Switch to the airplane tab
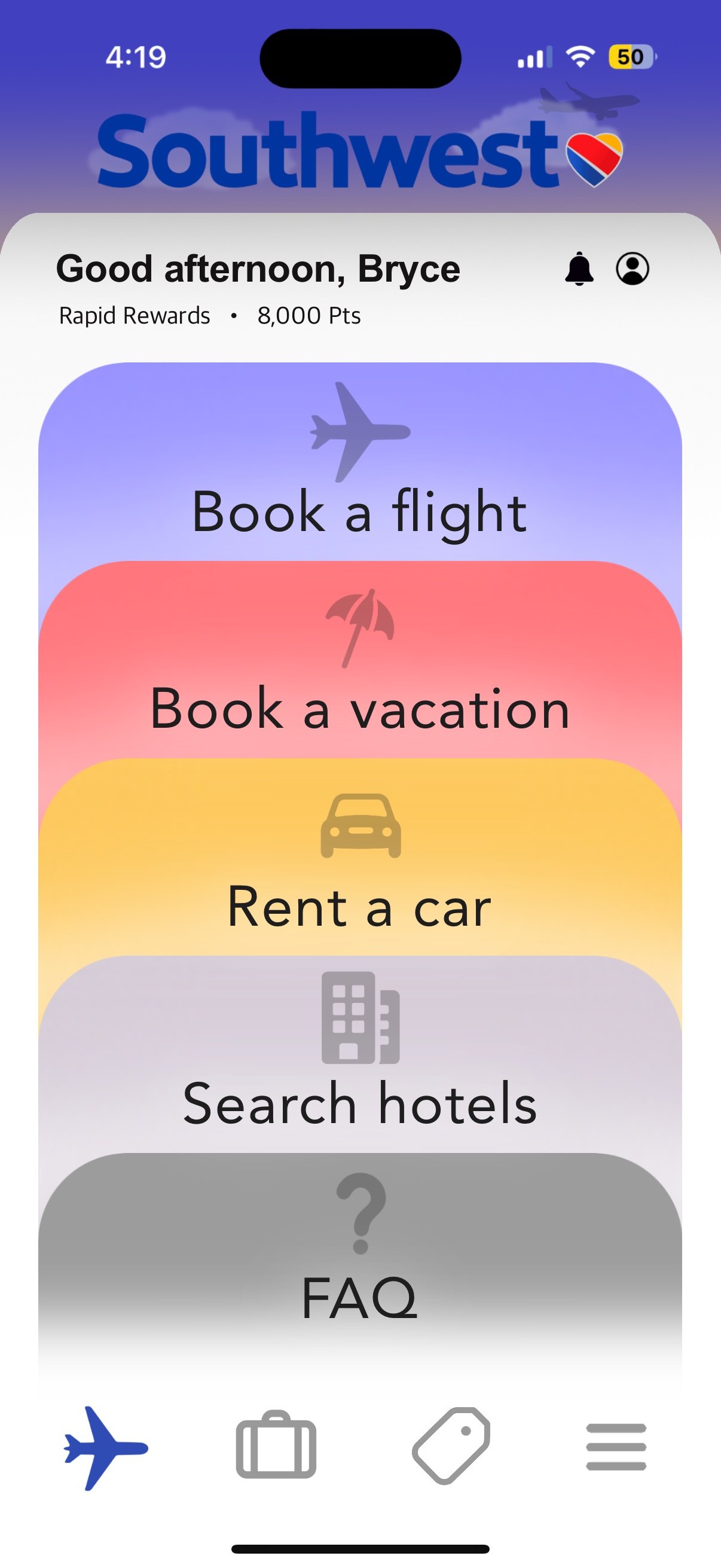 [x=106, y=1448]
